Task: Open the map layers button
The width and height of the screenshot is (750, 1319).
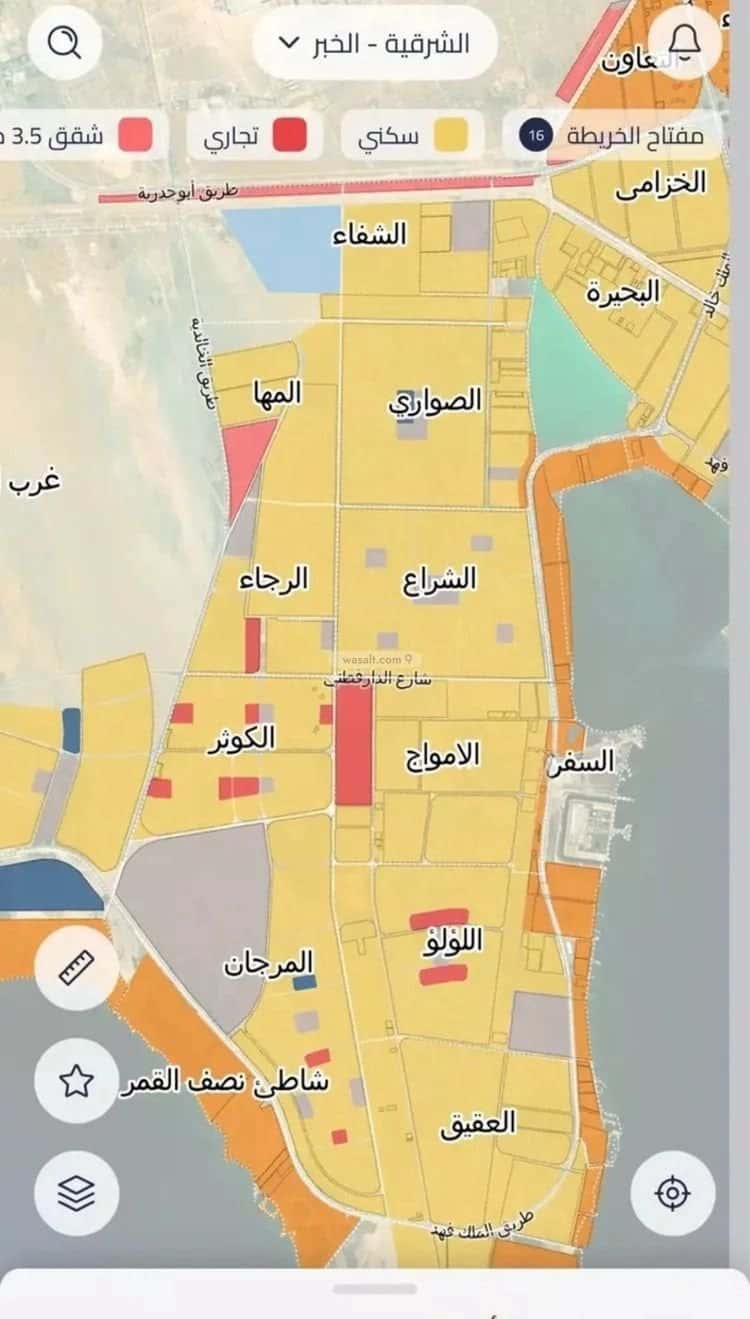Action: 77,1192
